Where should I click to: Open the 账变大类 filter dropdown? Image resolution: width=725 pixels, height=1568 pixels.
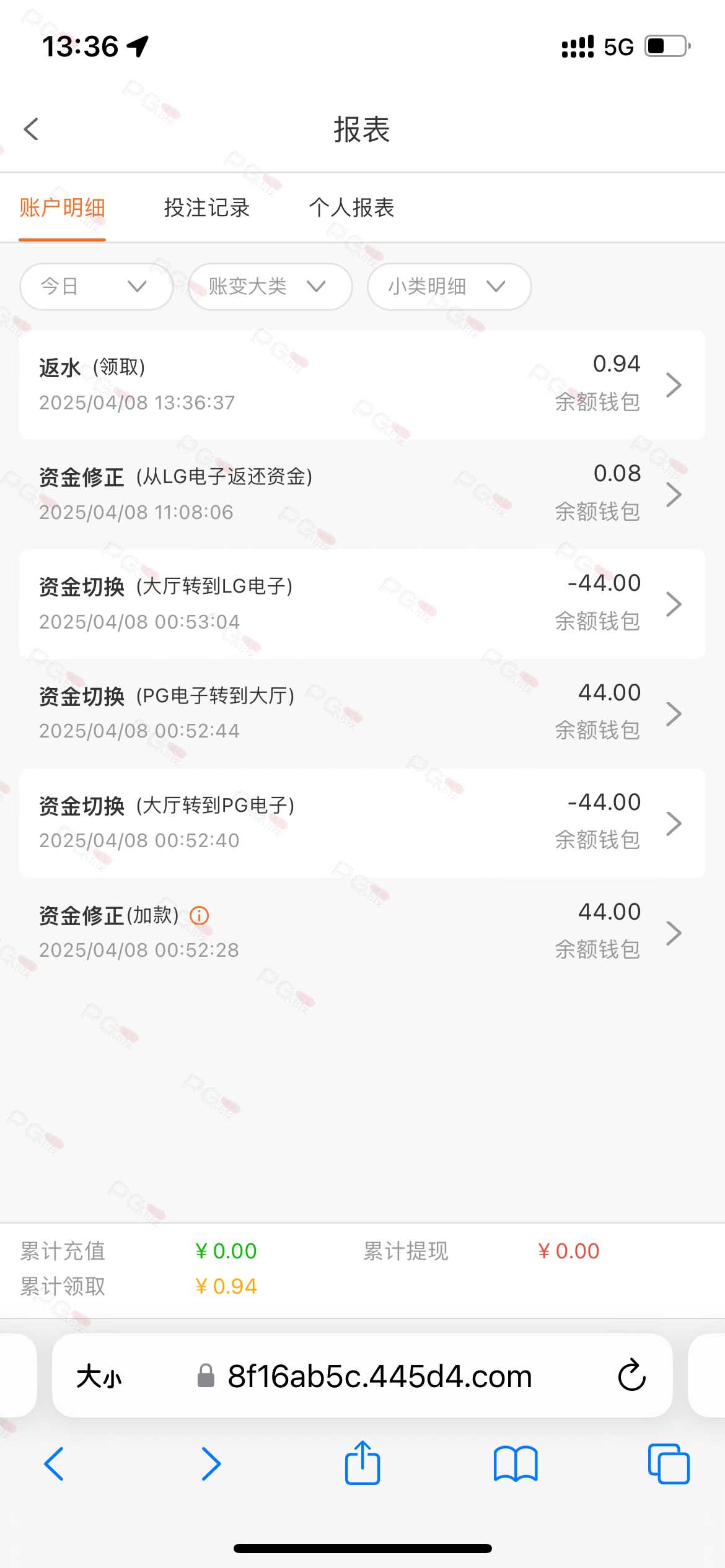pyautogui.click(x=270, y=286)
